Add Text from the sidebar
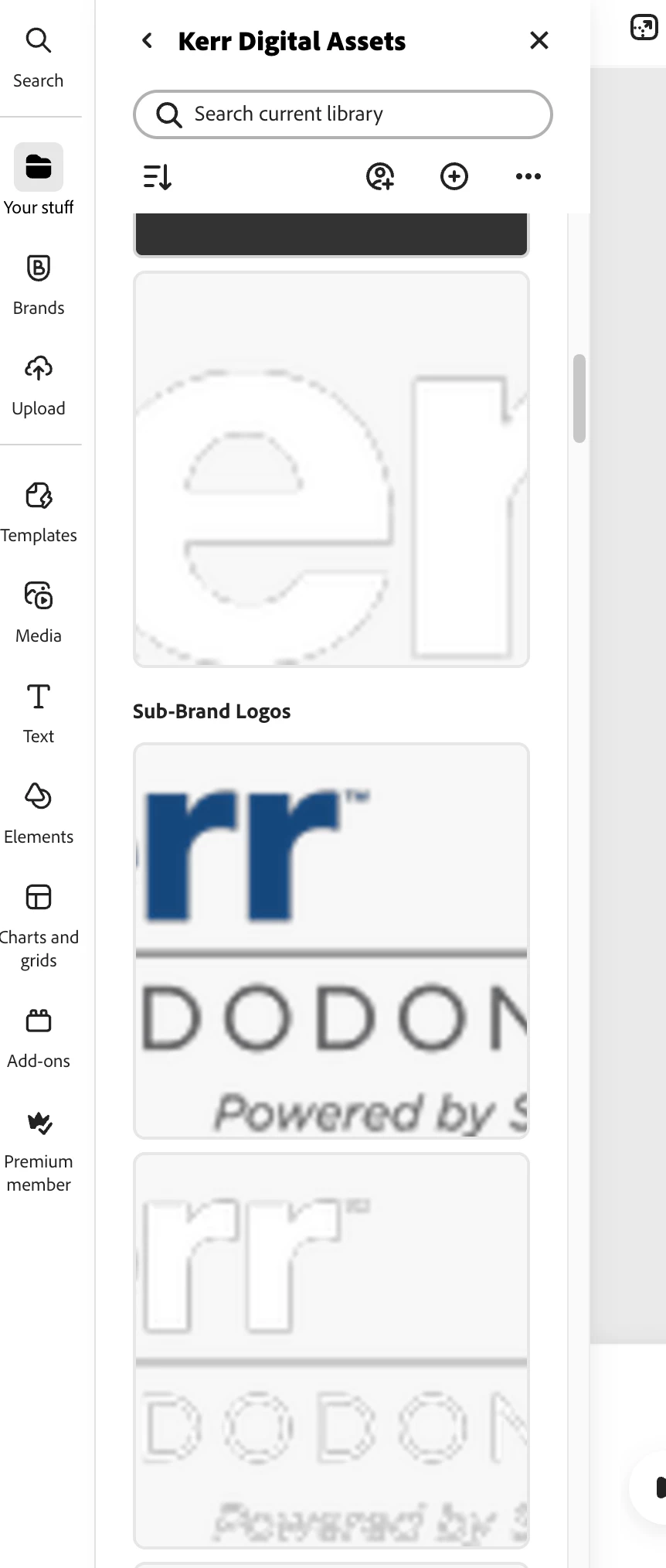This screenshot has width=666, height=1568. 39,712
